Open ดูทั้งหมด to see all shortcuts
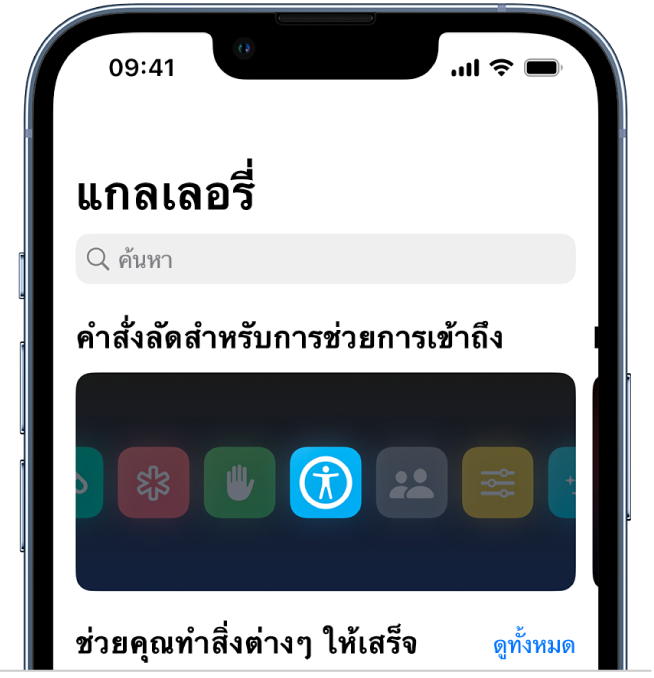Viewport: 654px width, 678px height. pos(534,645)
